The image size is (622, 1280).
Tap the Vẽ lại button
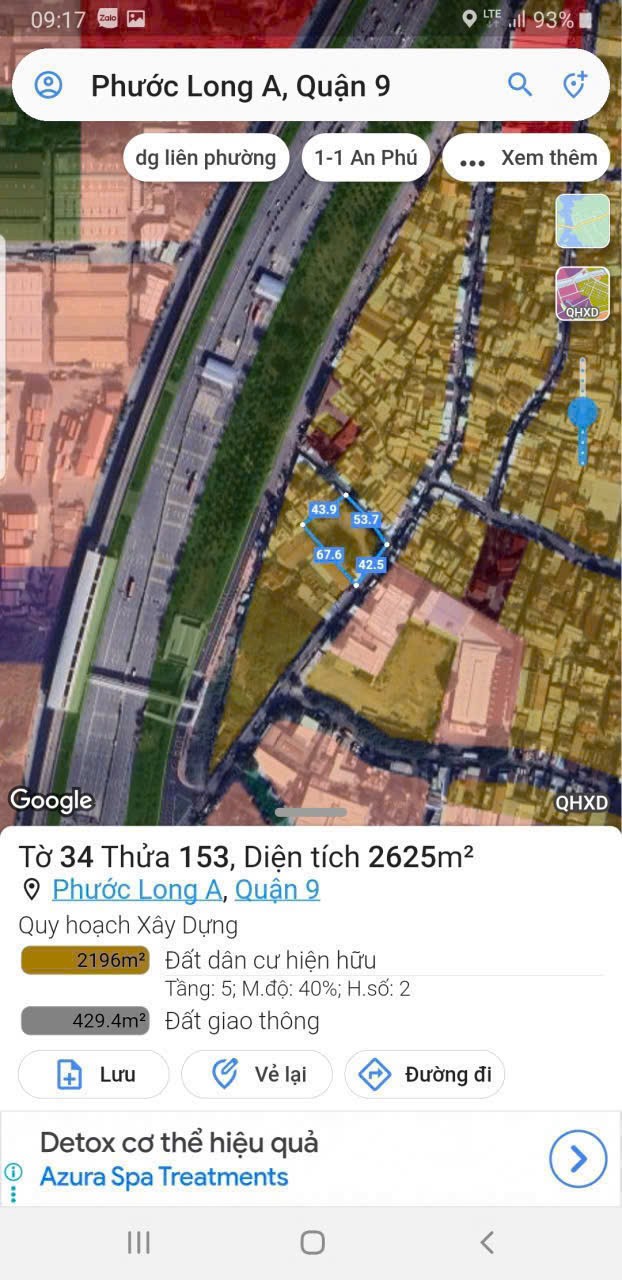point(256,1075)
